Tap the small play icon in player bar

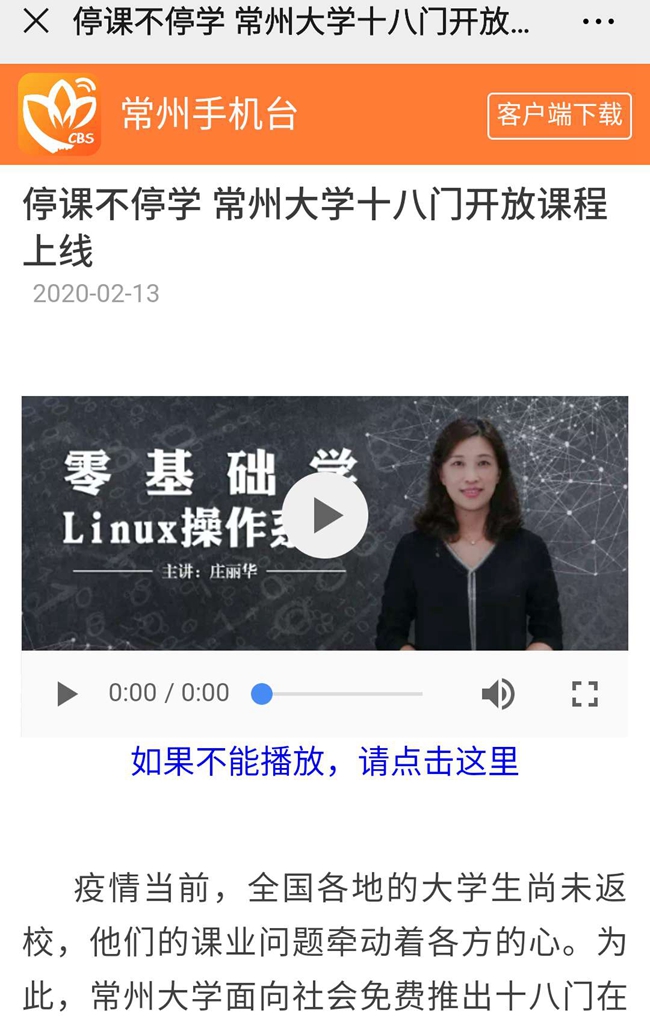[66, 693]
